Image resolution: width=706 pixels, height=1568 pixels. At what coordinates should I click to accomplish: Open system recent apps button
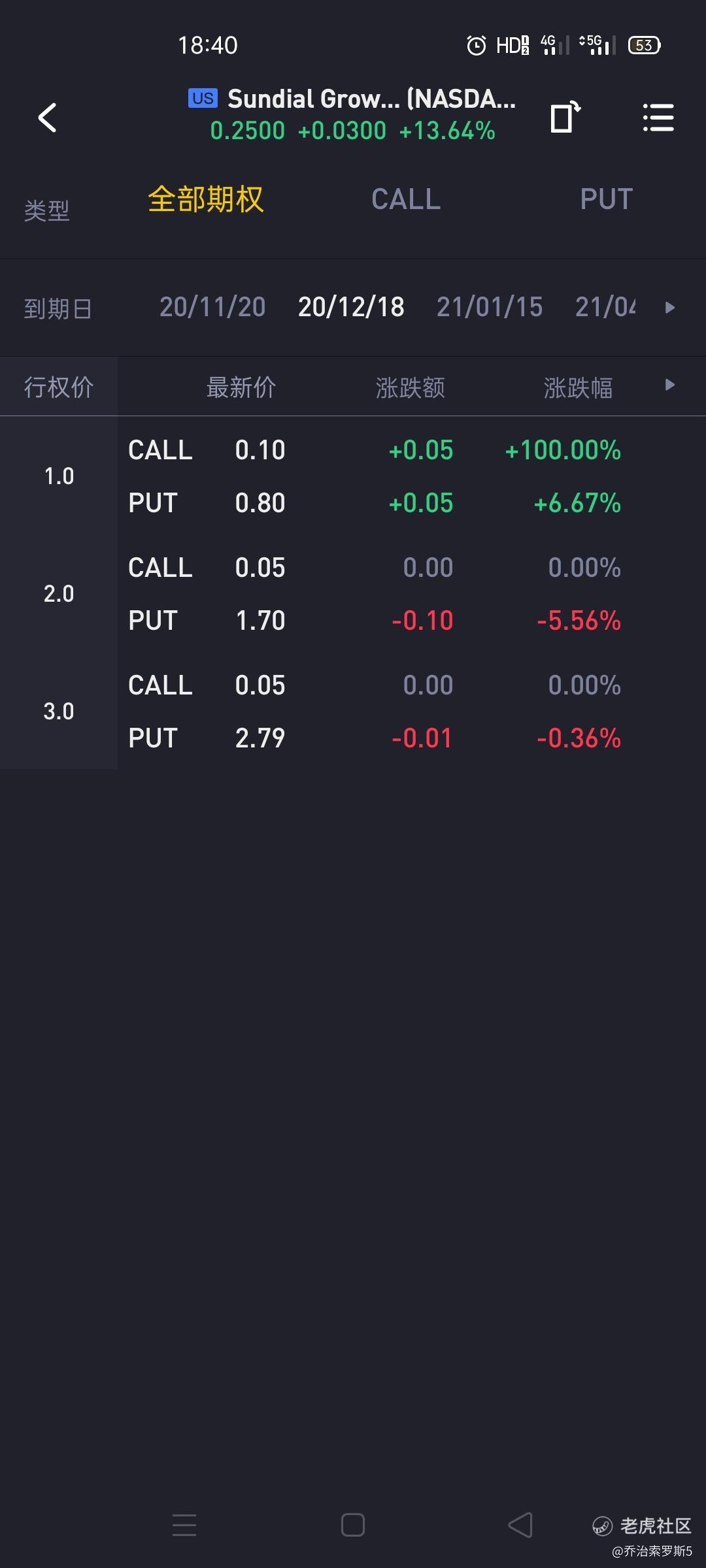click(x=184, y=1525)
